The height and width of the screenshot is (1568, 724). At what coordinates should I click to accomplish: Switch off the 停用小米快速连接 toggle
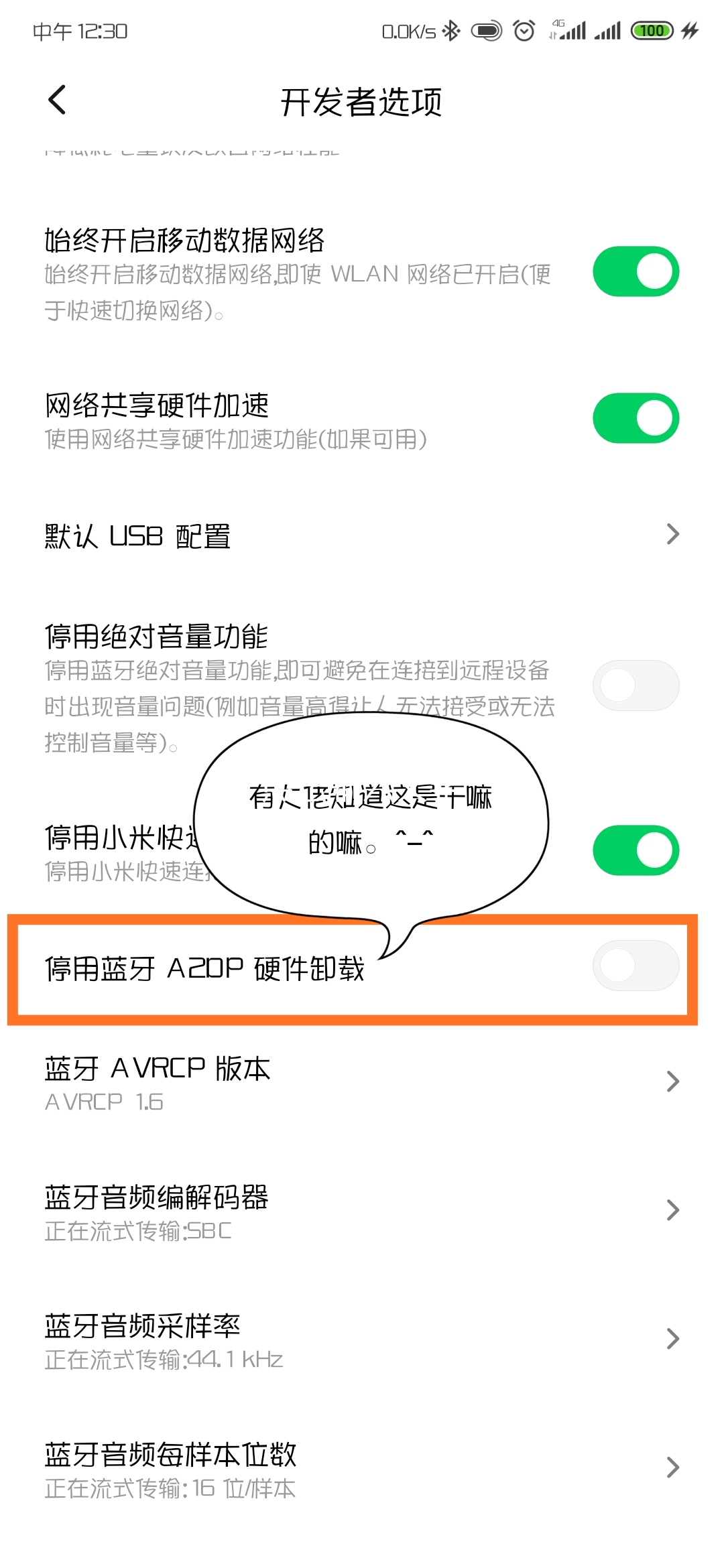[636, 850]
